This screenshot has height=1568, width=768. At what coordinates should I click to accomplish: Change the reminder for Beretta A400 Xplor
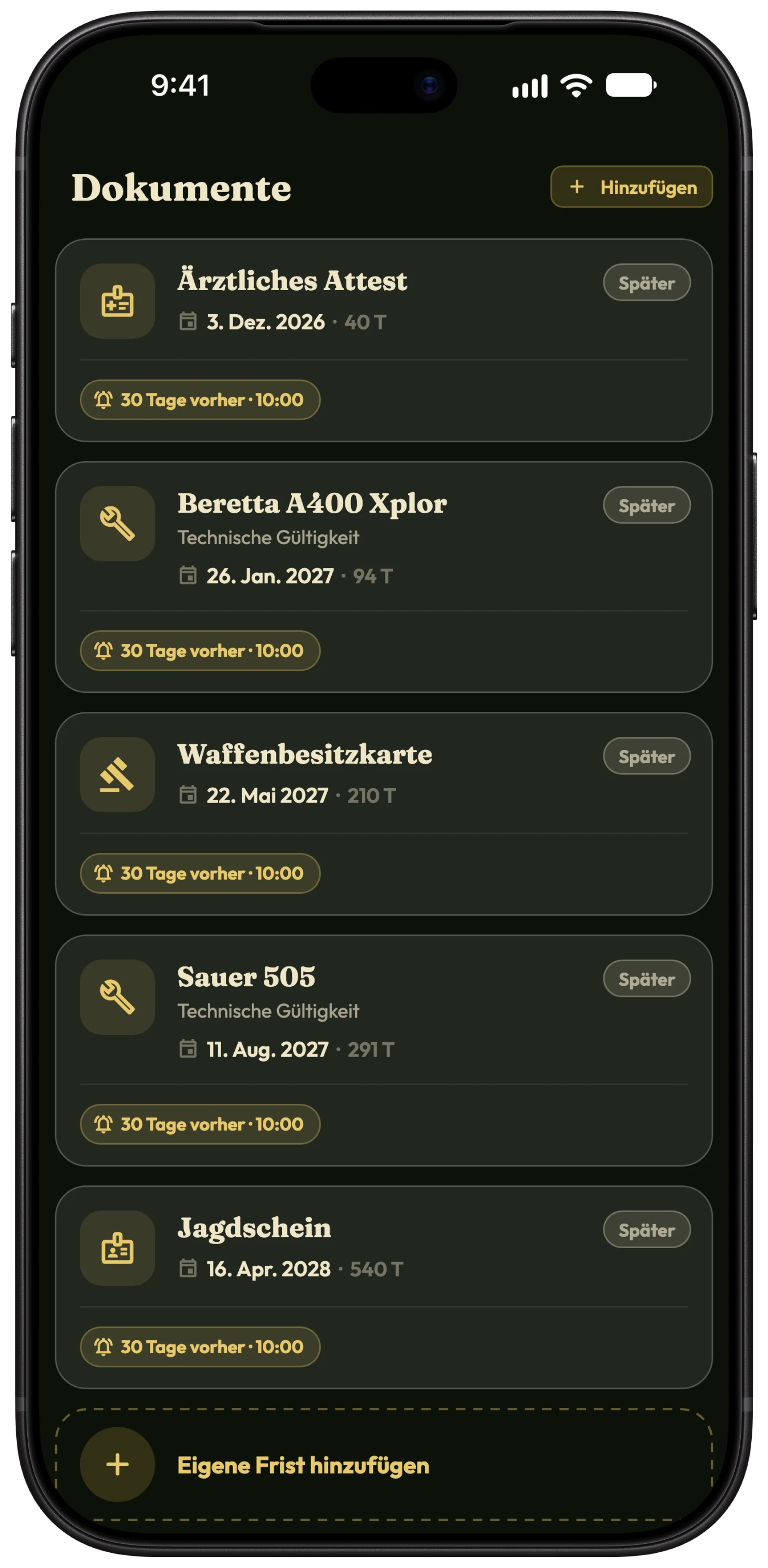199,651
